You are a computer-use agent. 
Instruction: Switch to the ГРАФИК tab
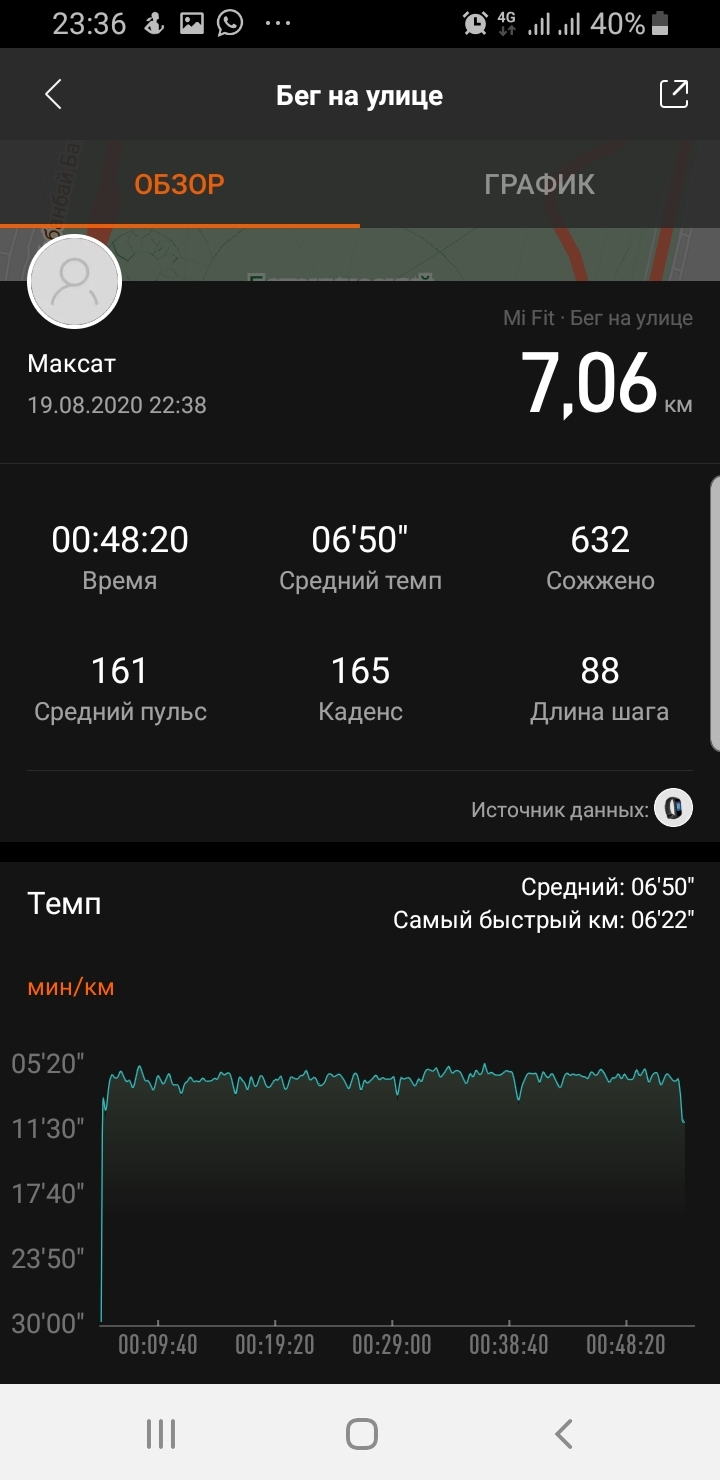tap(539, 184)
